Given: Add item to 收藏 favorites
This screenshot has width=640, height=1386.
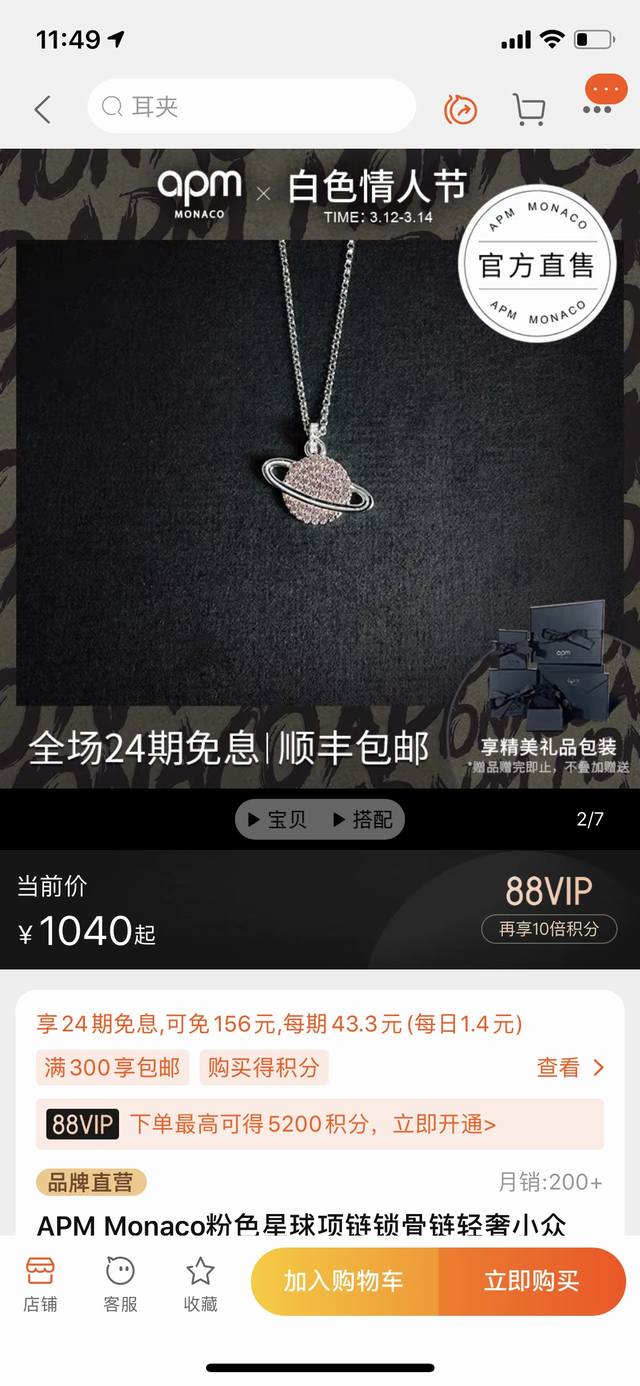Looking at the screenshot, I should point(201,1283).
